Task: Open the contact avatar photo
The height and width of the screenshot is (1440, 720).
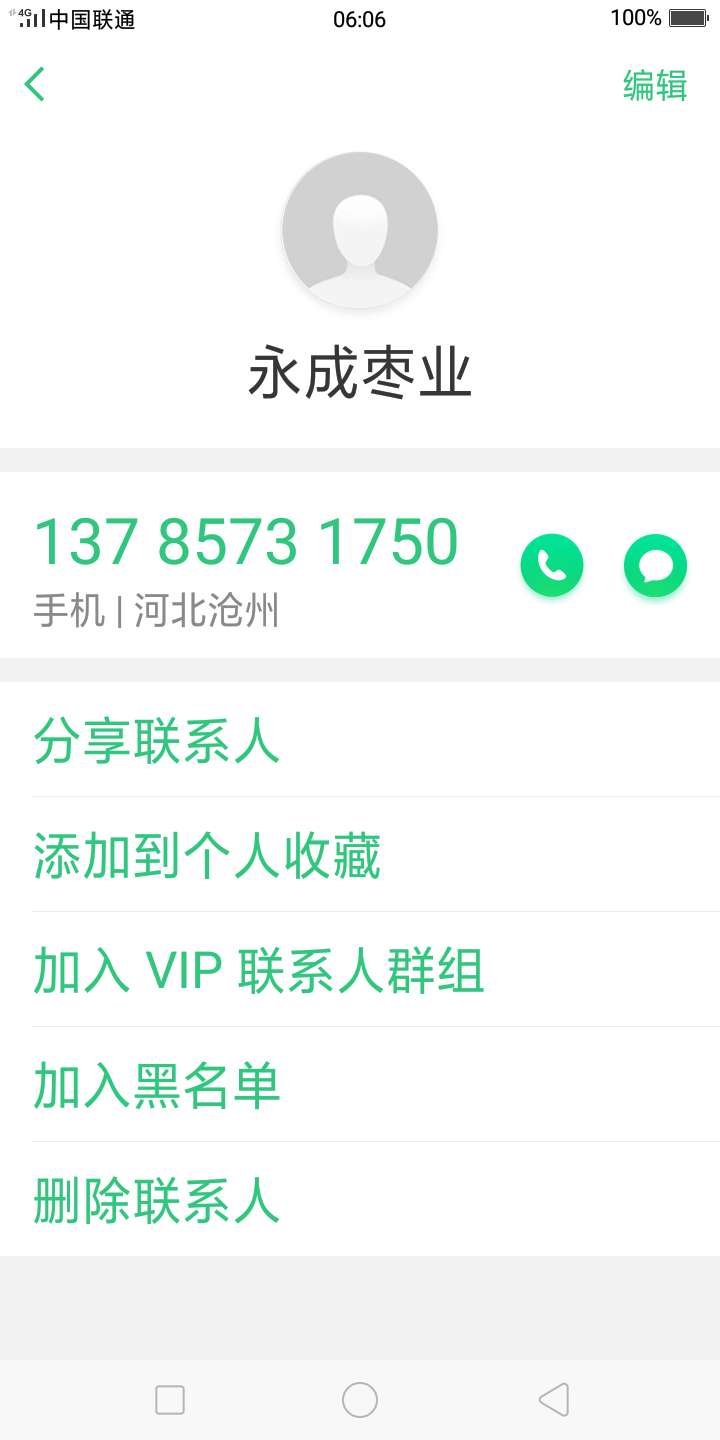Action: point(360,230)
